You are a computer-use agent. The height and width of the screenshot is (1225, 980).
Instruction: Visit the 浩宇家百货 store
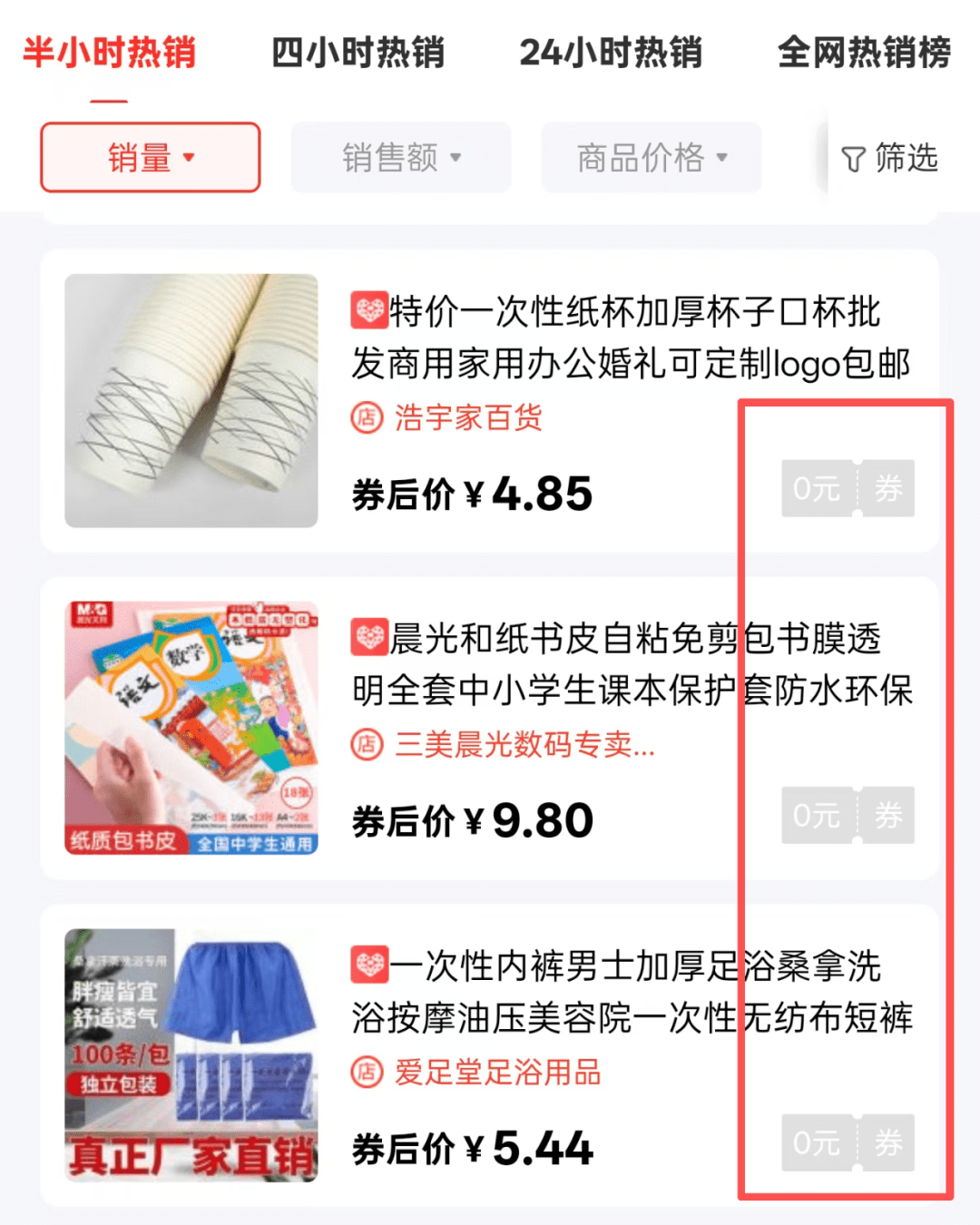[466, 418]
